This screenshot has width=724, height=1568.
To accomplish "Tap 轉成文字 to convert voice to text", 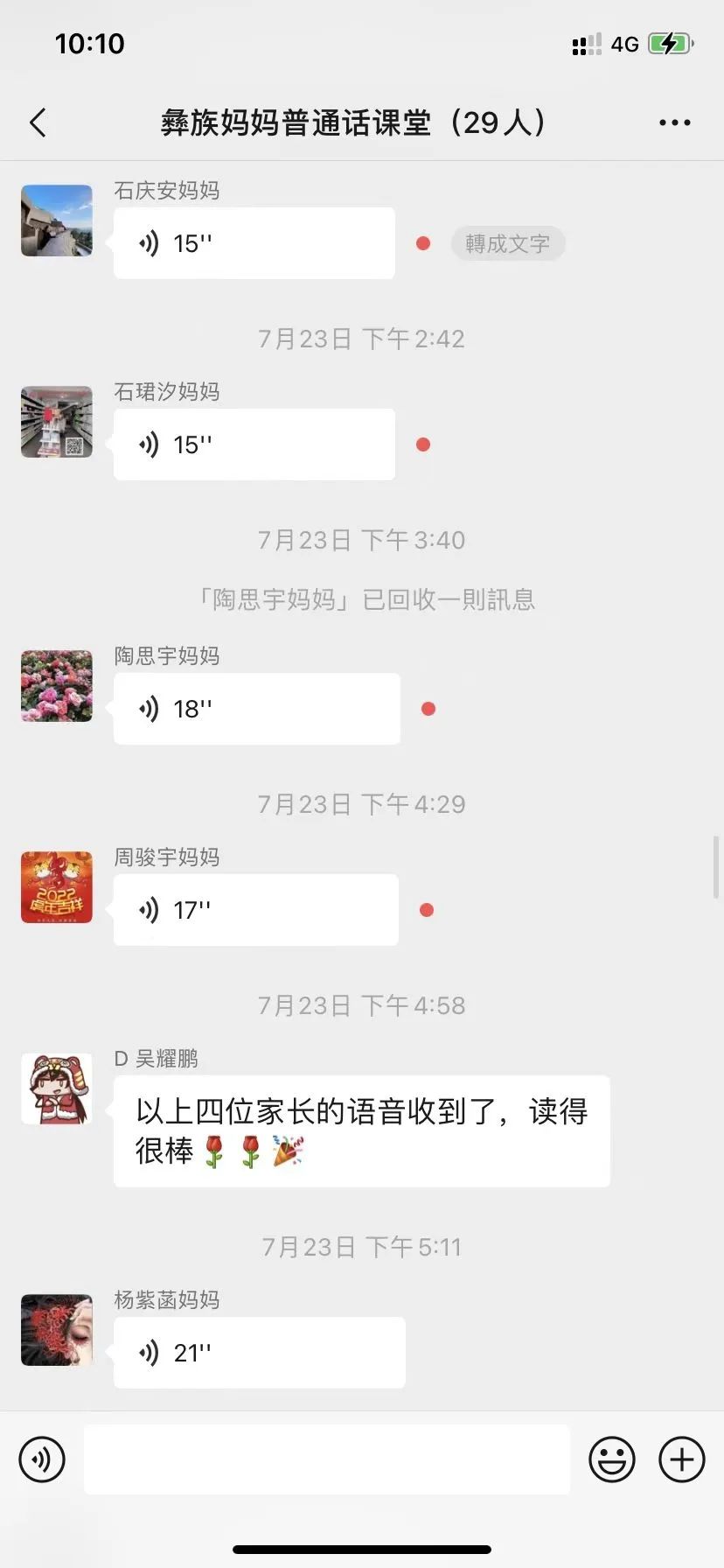I will [x=507, y=243].
